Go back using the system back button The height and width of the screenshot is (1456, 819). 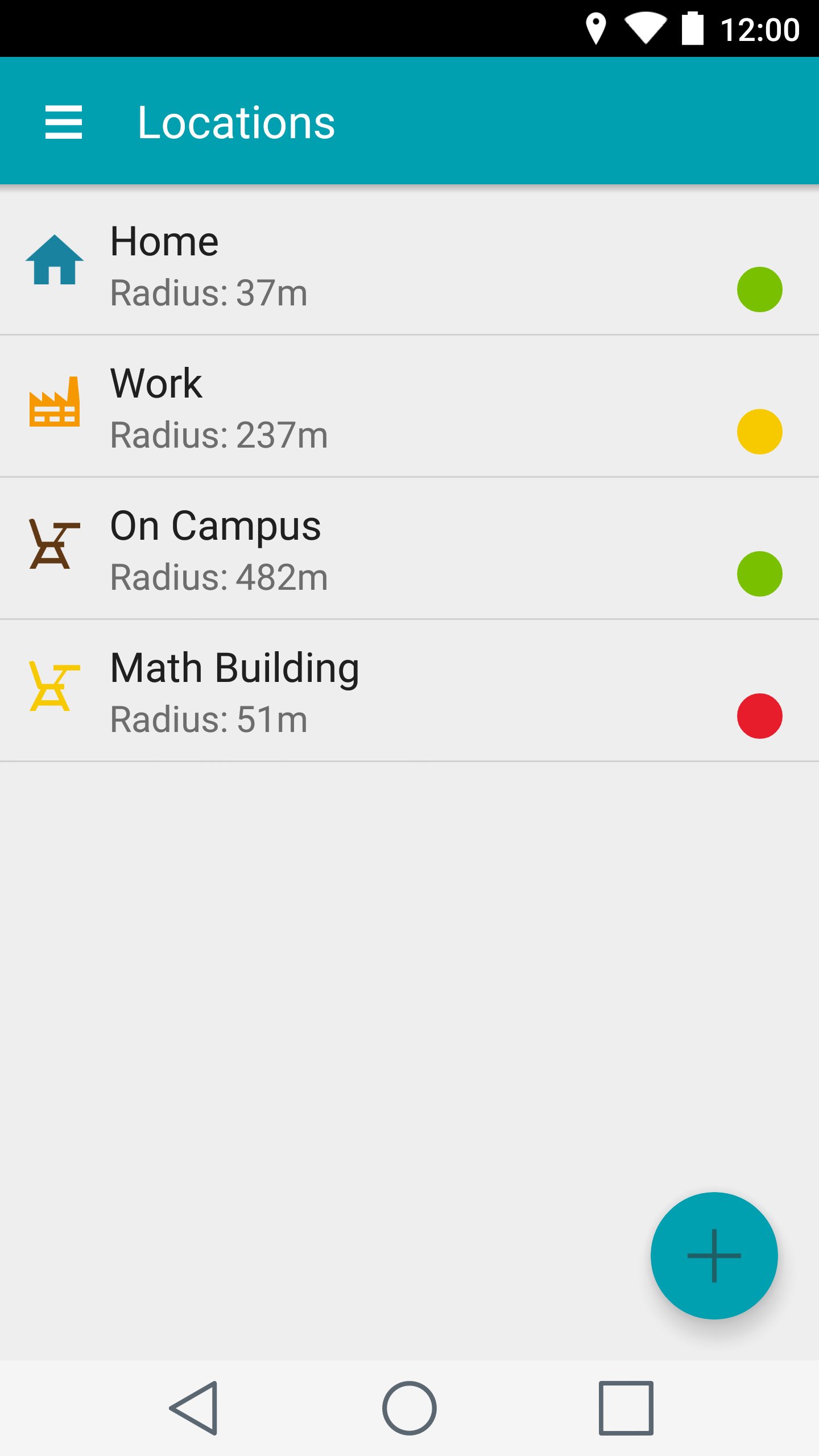194,1408
